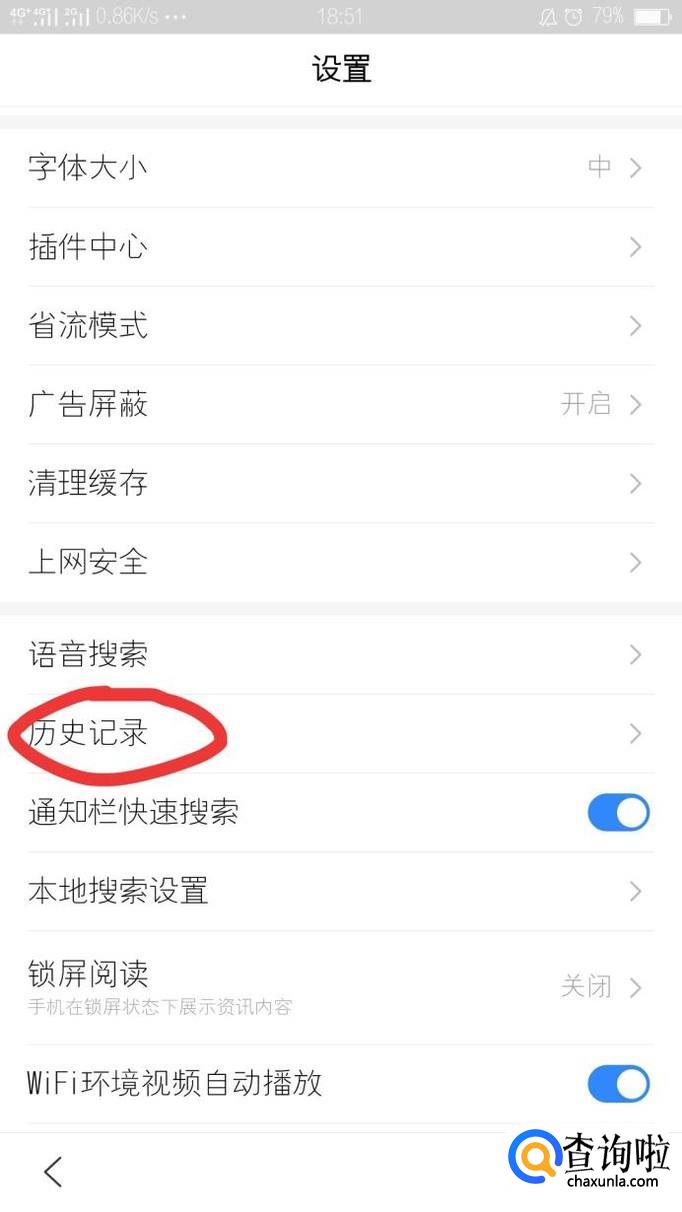Go back using the bottom arrow
The image size is (682, 1212).
tap(54, 1171)
